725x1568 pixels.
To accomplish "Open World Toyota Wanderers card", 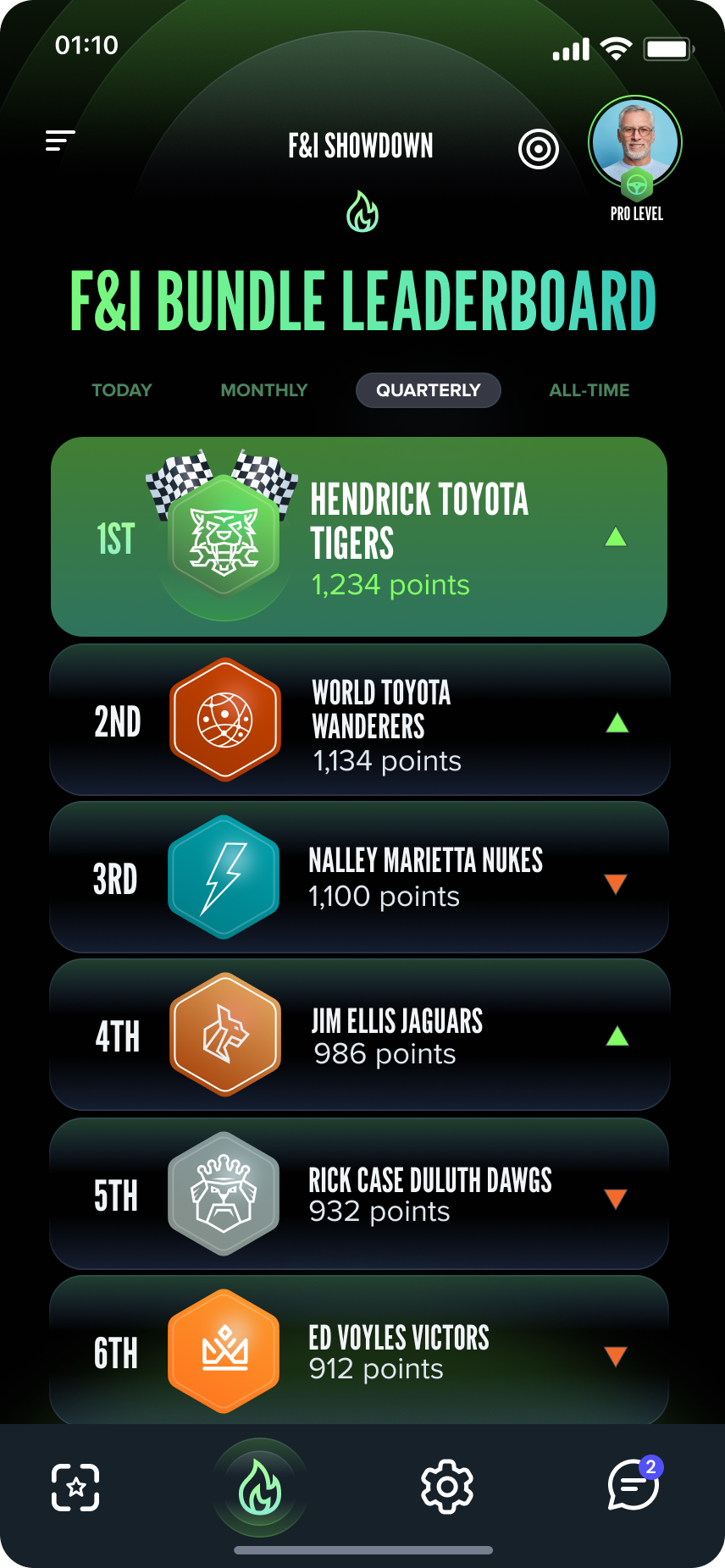I will pyautogui.click(x=359, y=721).
